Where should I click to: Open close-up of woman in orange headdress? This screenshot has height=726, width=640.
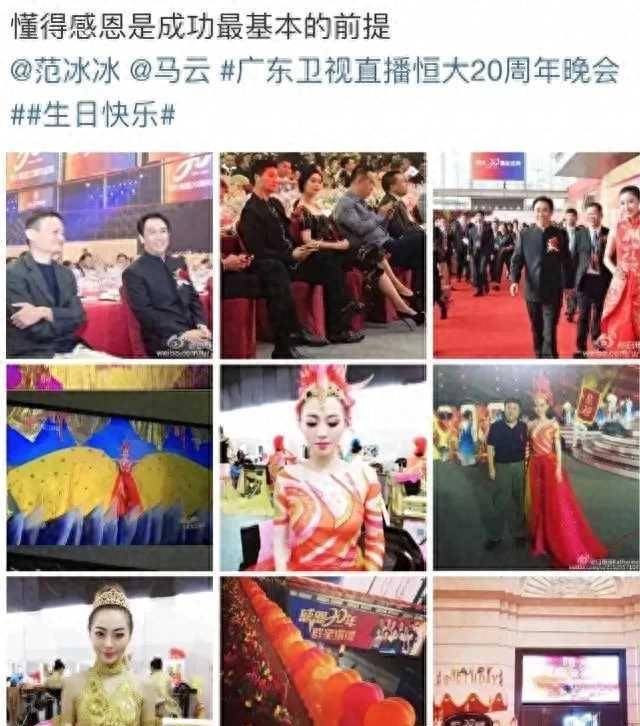tap(323, 467)
